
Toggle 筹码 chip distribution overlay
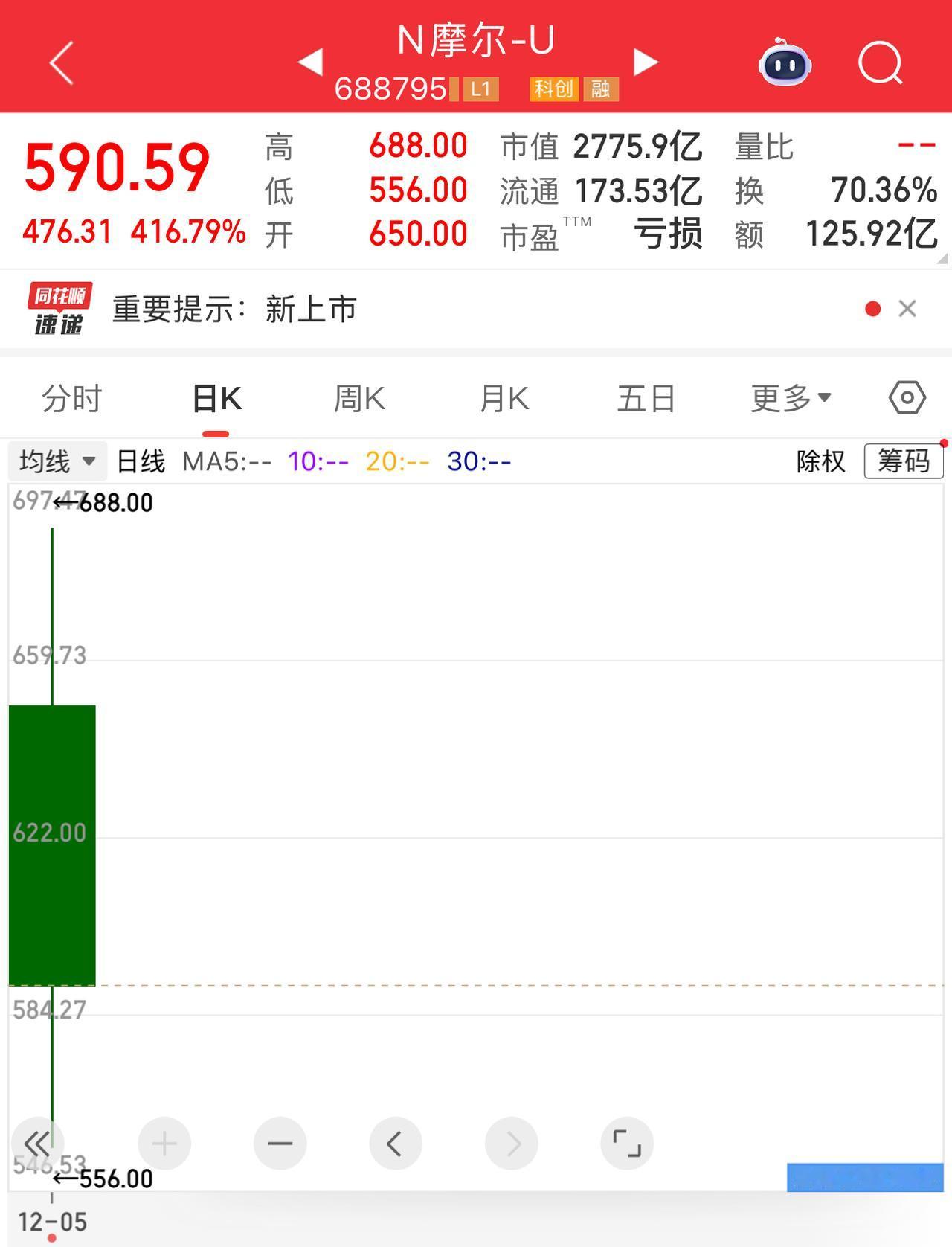pyautogui.click(x=903, y=461)
